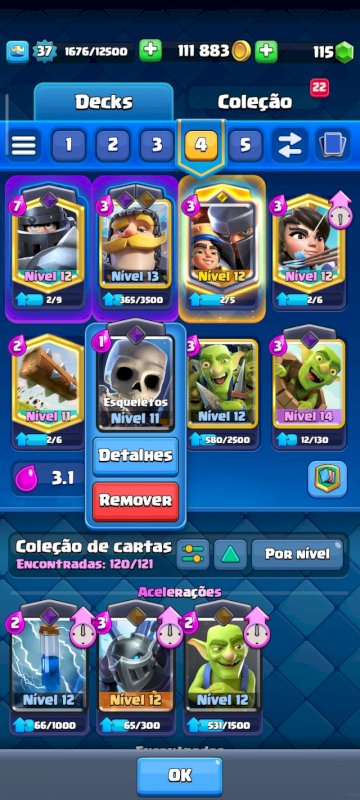This screenshot has height=800, width=360.
Task: Confirm with the OK button
Action: [x=180, y=776]
